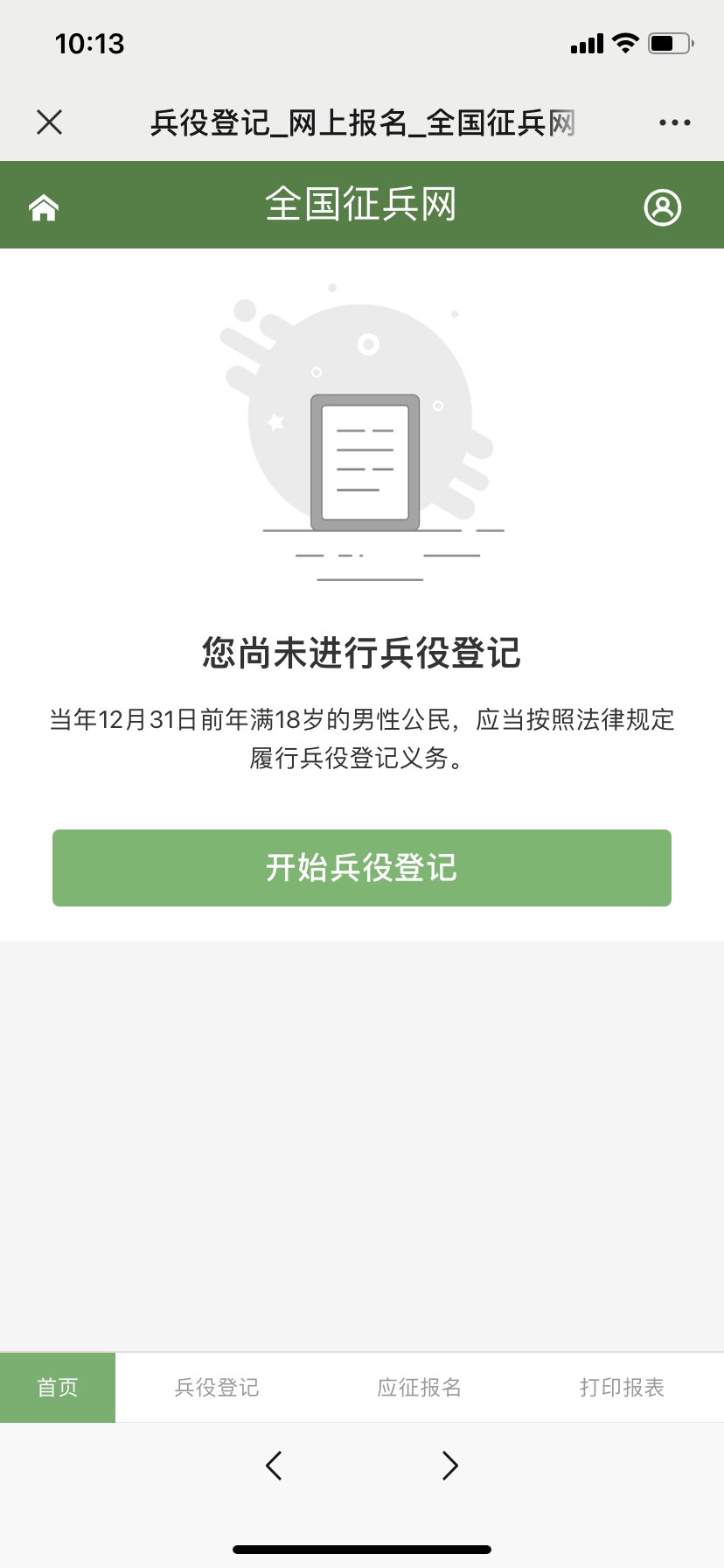Go to home via the house icon
The width and height of the screenshot is (724, 1568).
pos(44,207)
